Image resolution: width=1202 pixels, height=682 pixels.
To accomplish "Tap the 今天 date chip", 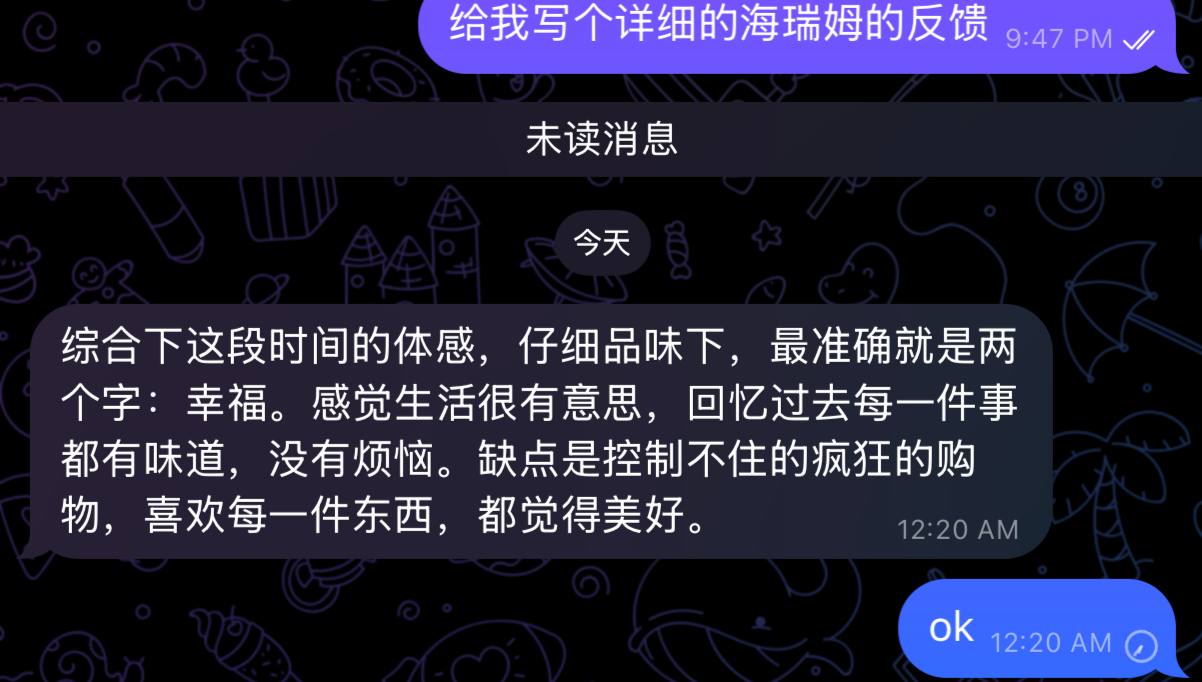I will tap(602, 242).
